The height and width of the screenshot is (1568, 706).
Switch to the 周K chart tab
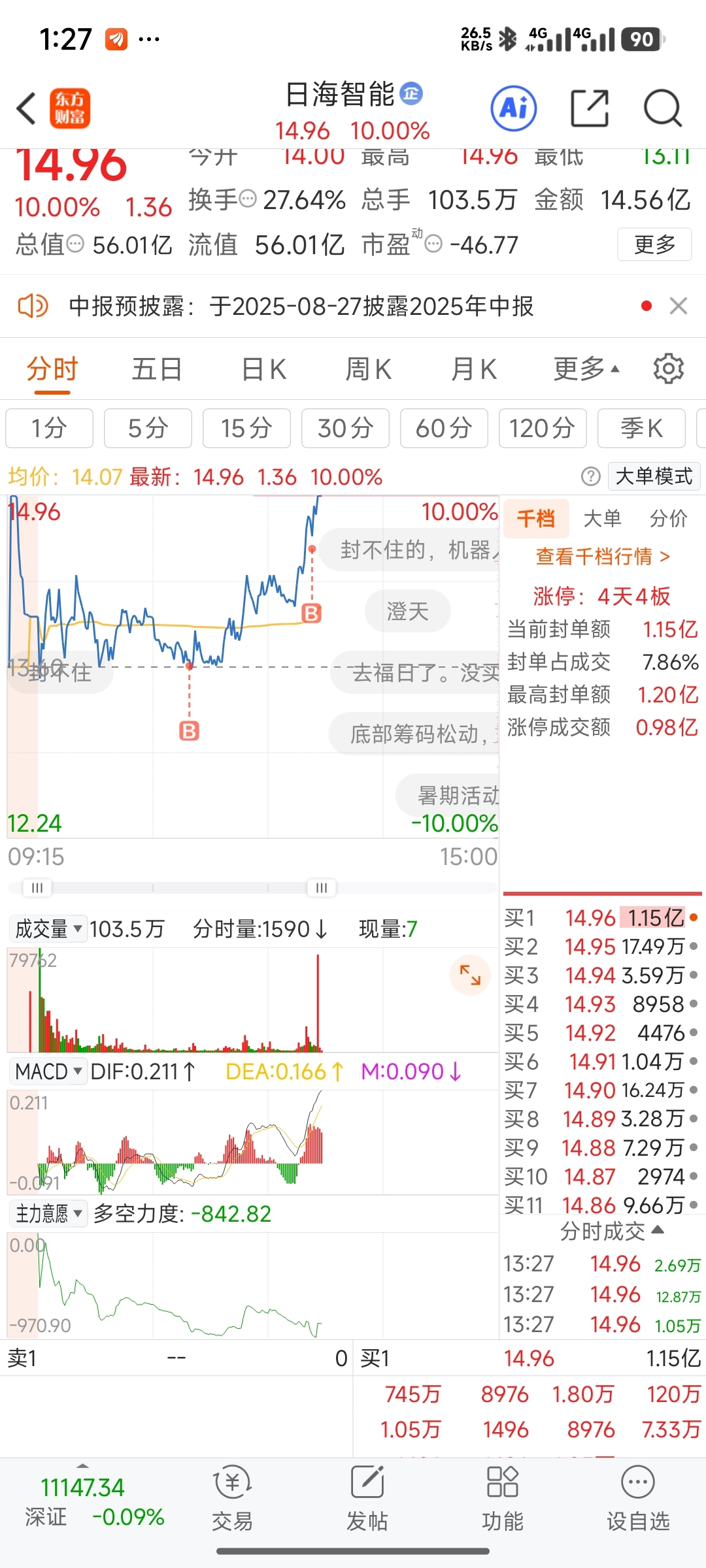(x=369, y=369)
